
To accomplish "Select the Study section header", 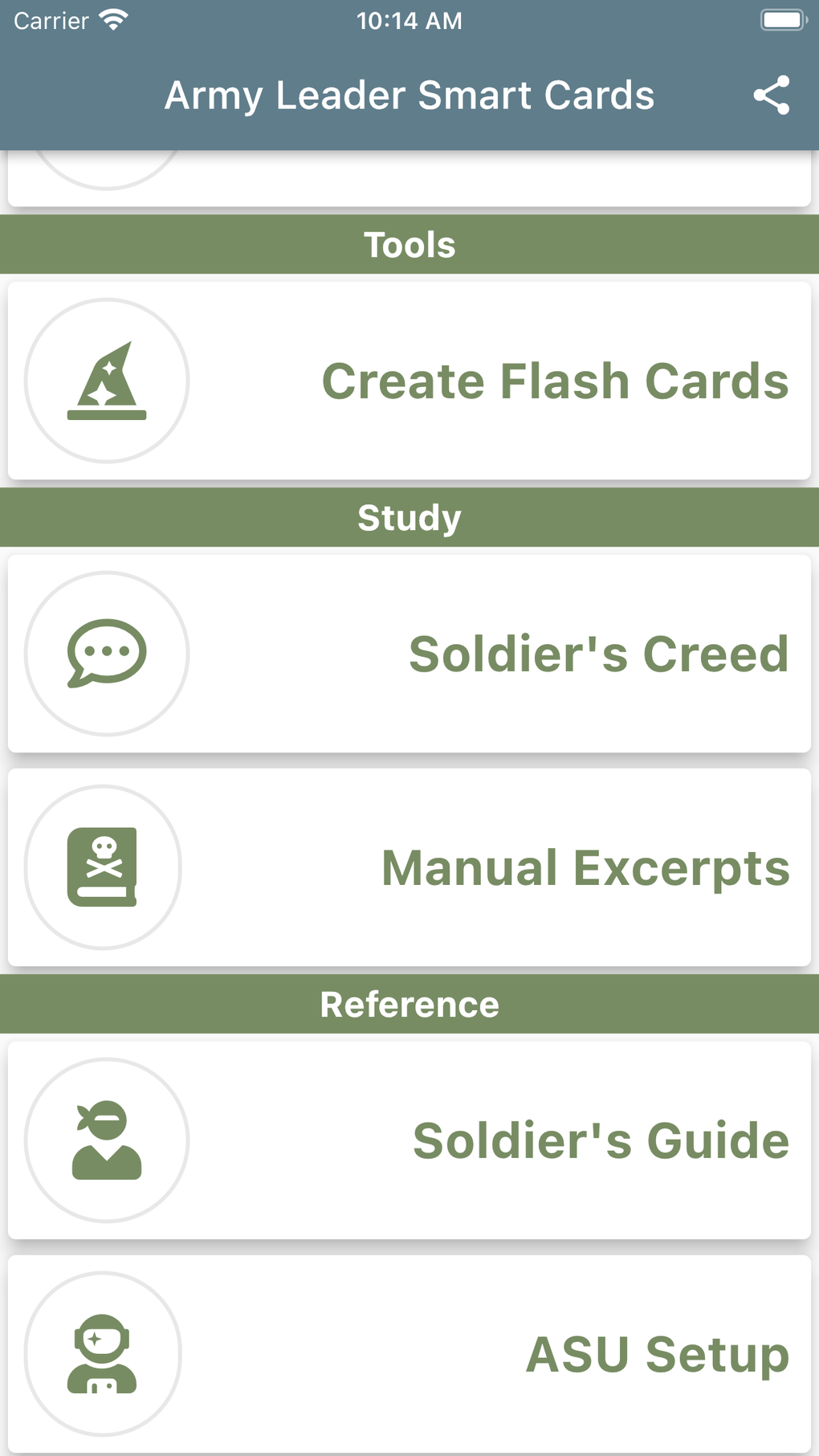I will [x=409, y=517].
